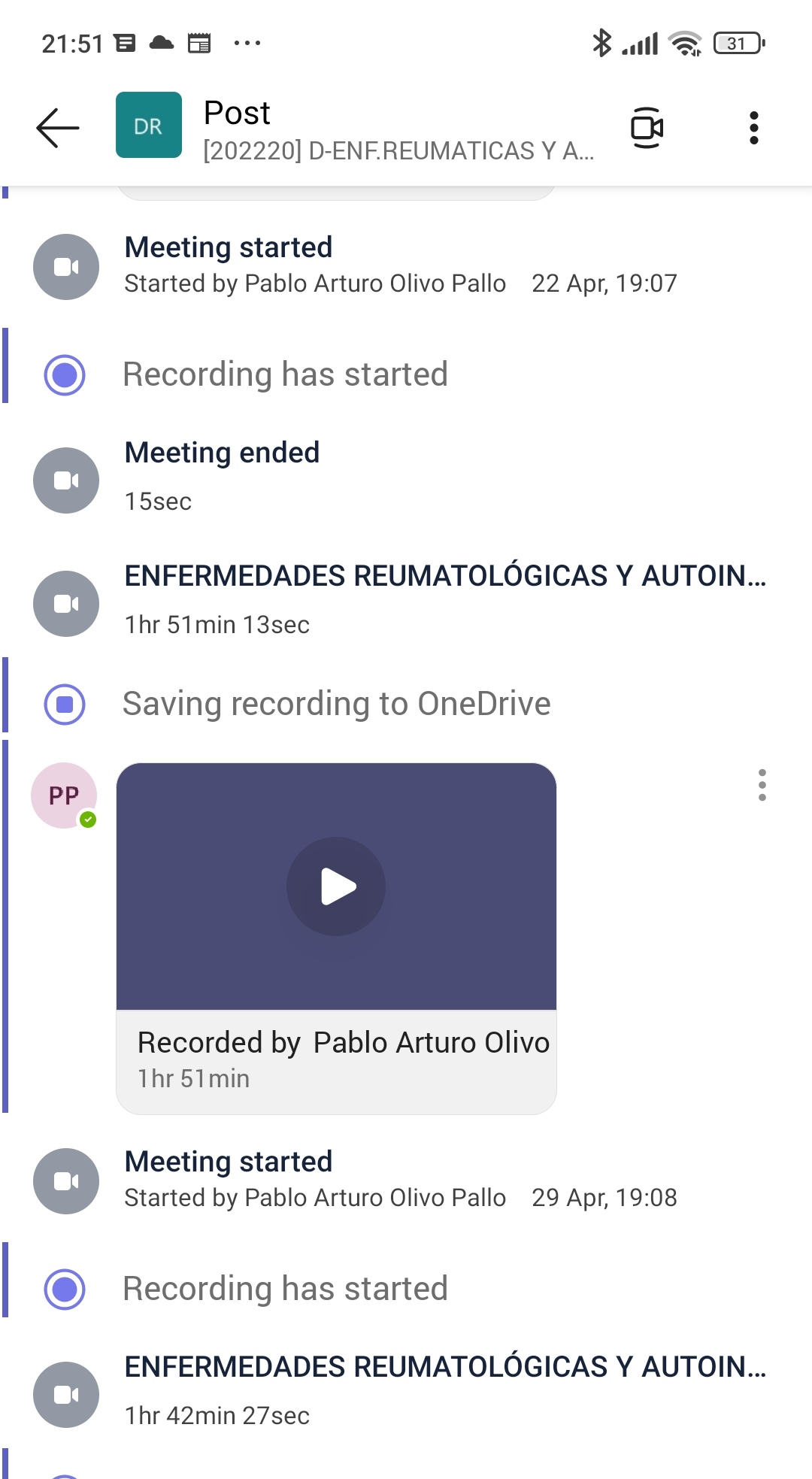
Task: Open the overflow menu in the header
Action: coord(753,128)
